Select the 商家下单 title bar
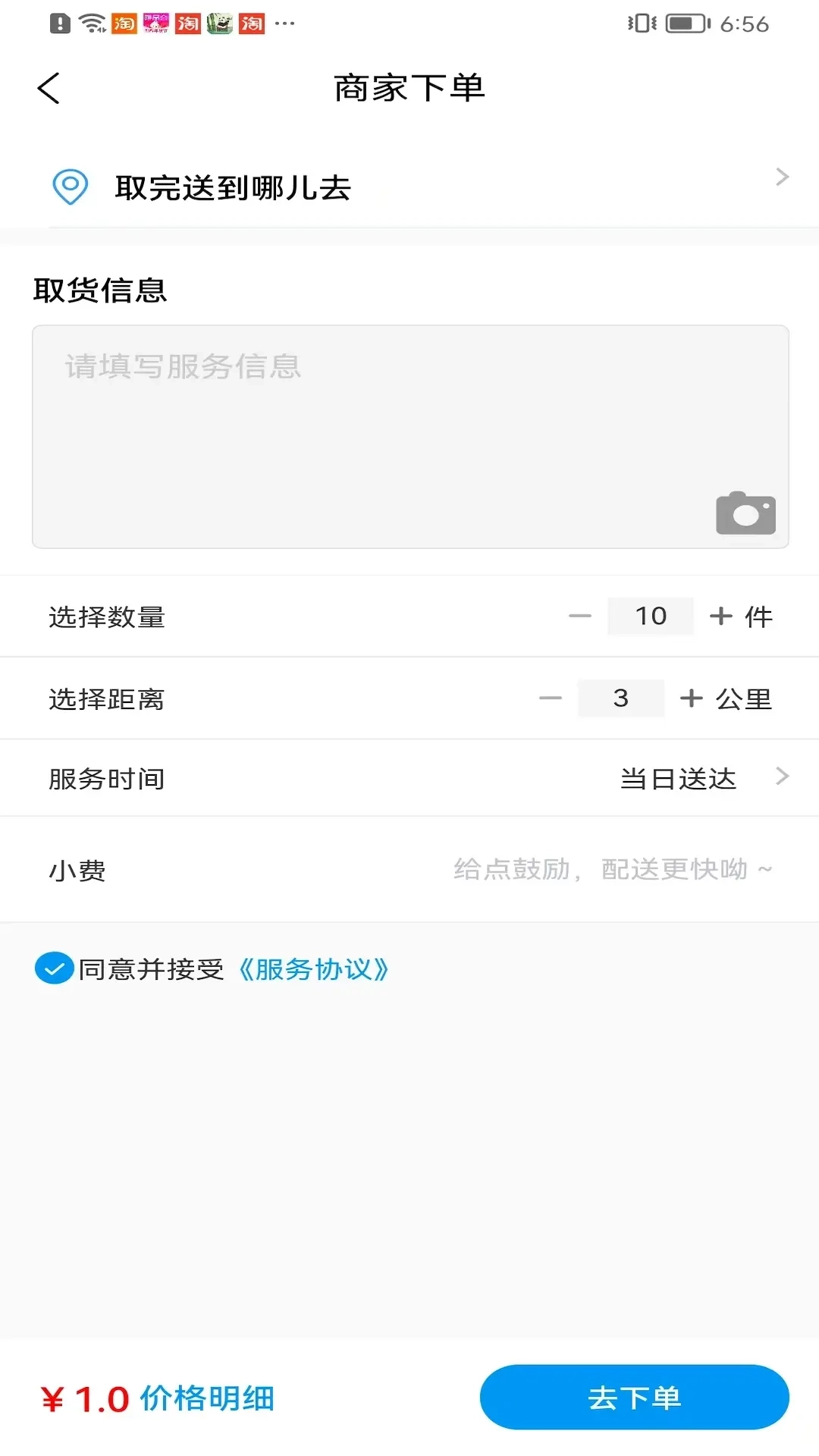 (409, 86)
